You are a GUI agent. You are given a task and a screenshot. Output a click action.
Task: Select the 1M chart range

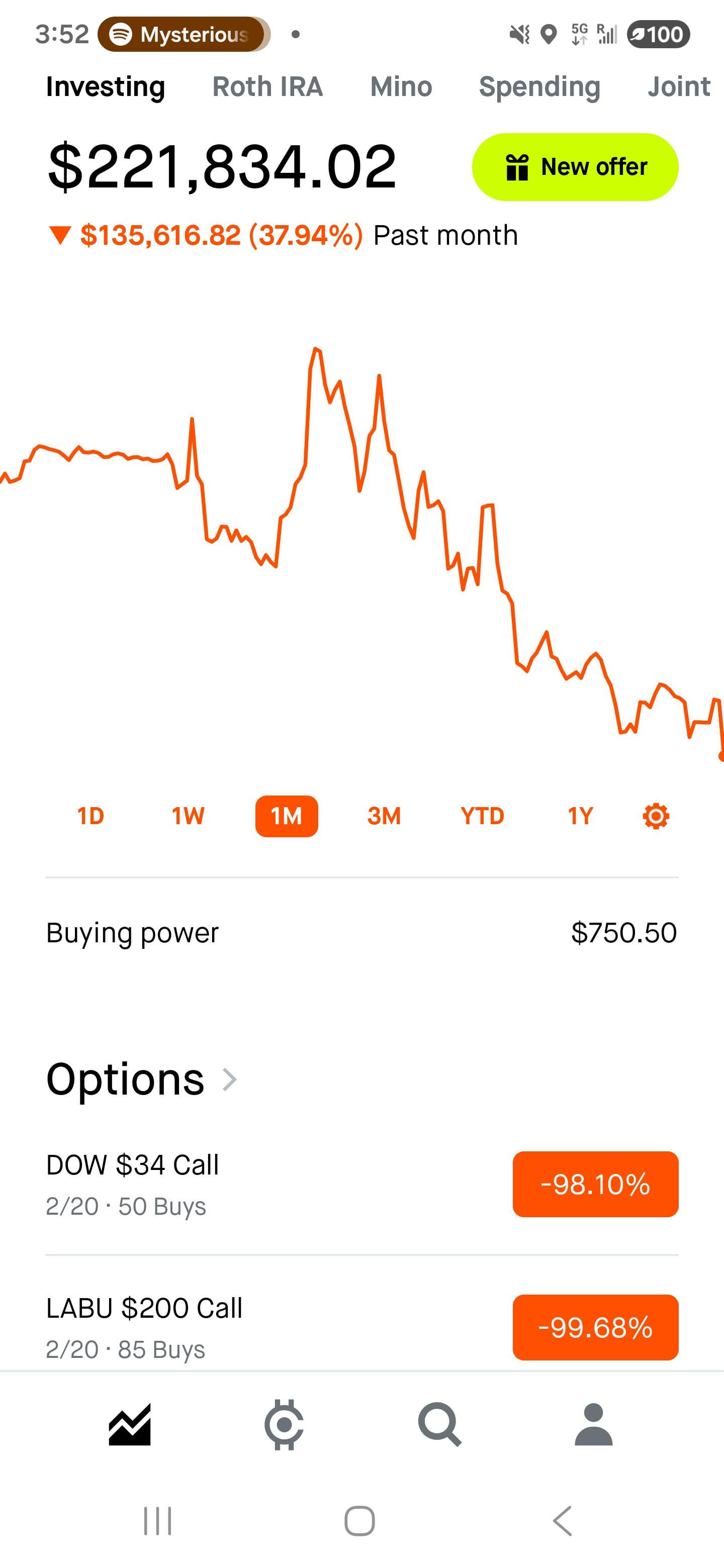(x=286, y=816)
